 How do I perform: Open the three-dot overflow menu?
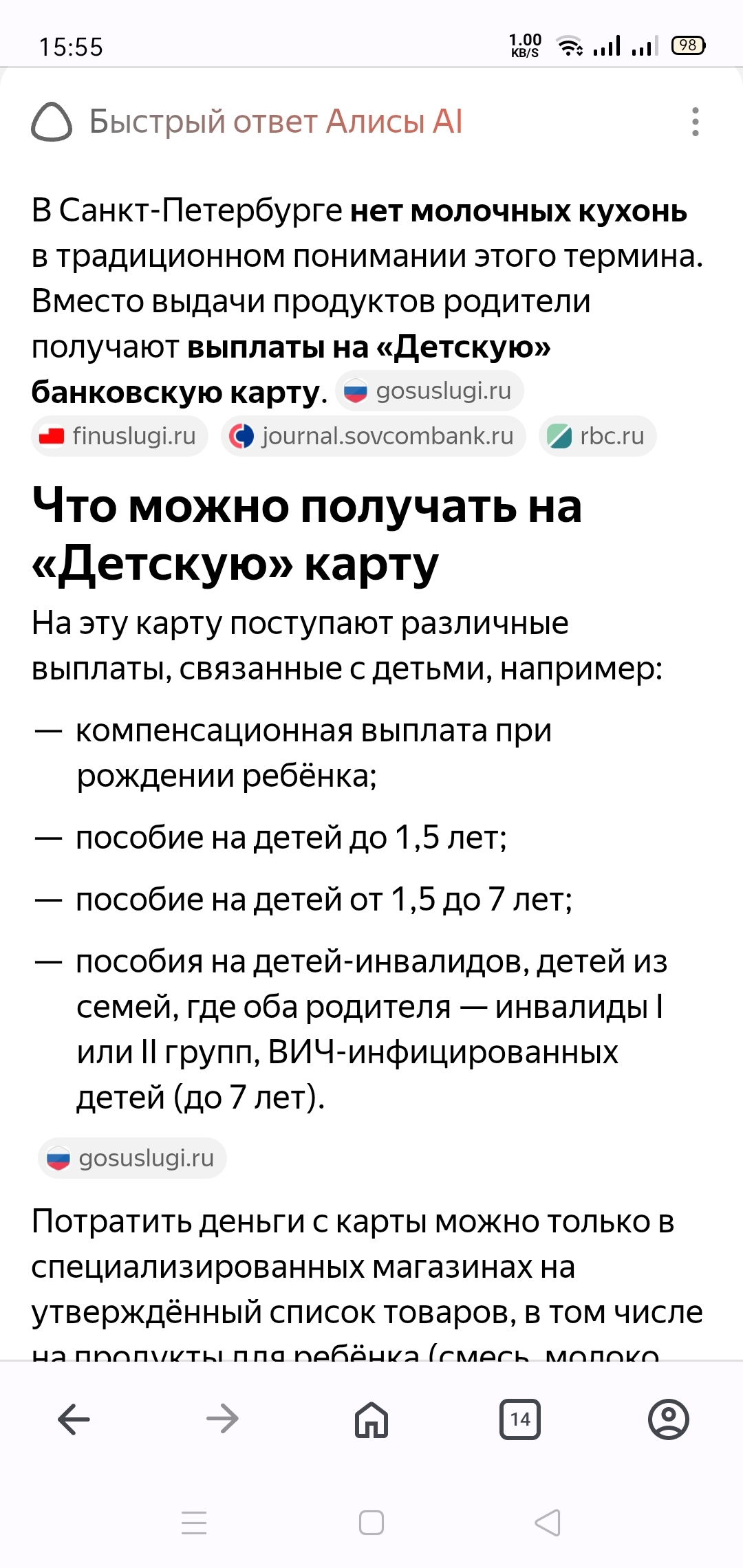696,122
